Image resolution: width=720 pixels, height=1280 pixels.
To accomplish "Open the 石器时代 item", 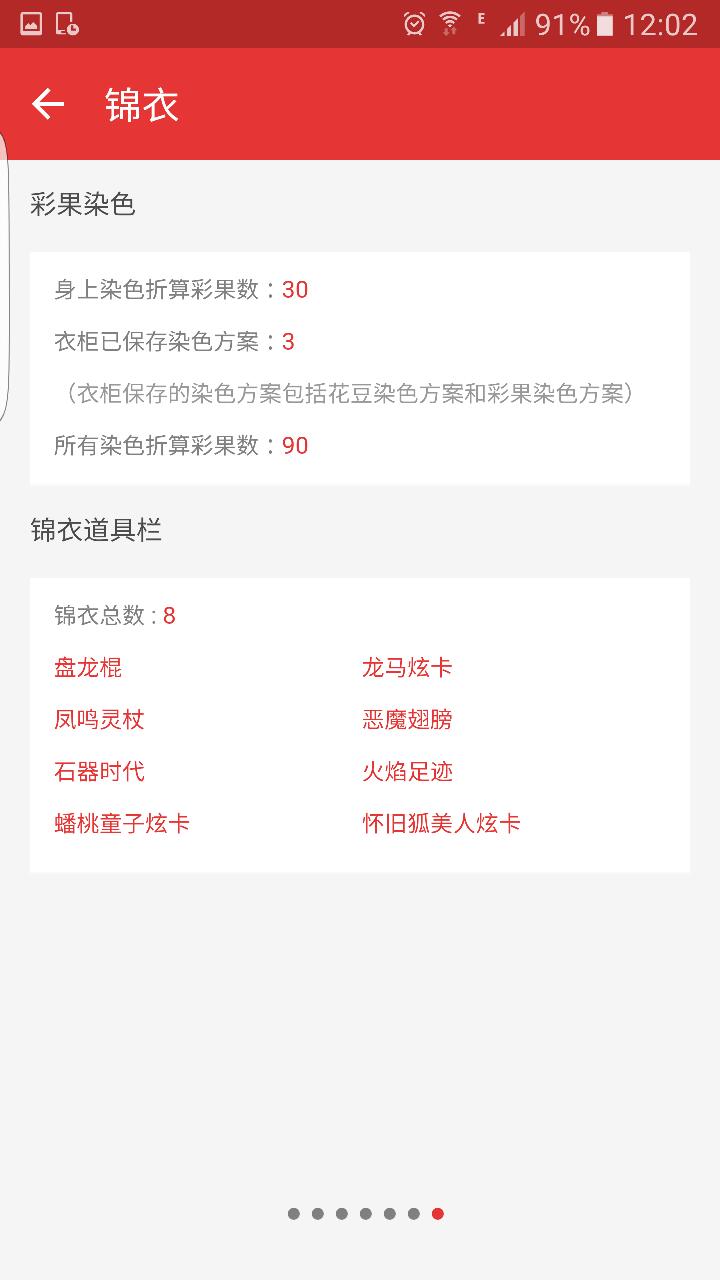I will click(x=99, y=772).
